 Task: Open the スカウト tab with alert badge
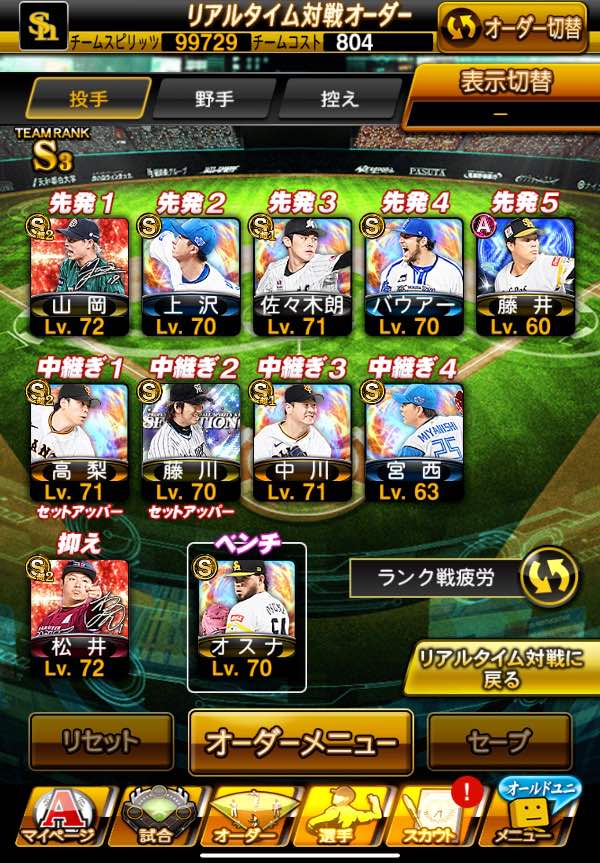pos(433,815)
